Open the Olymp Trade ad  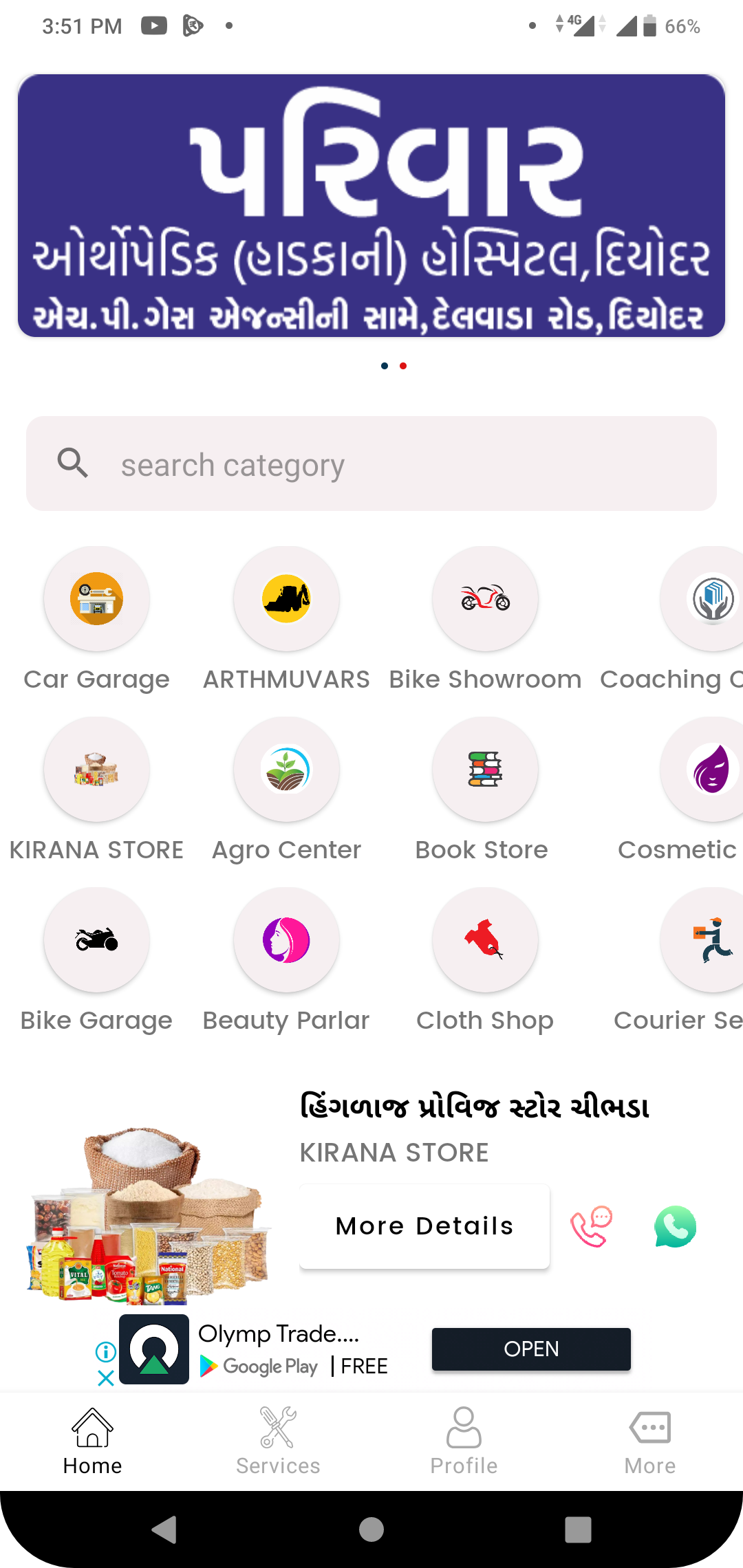[531, 1349]
